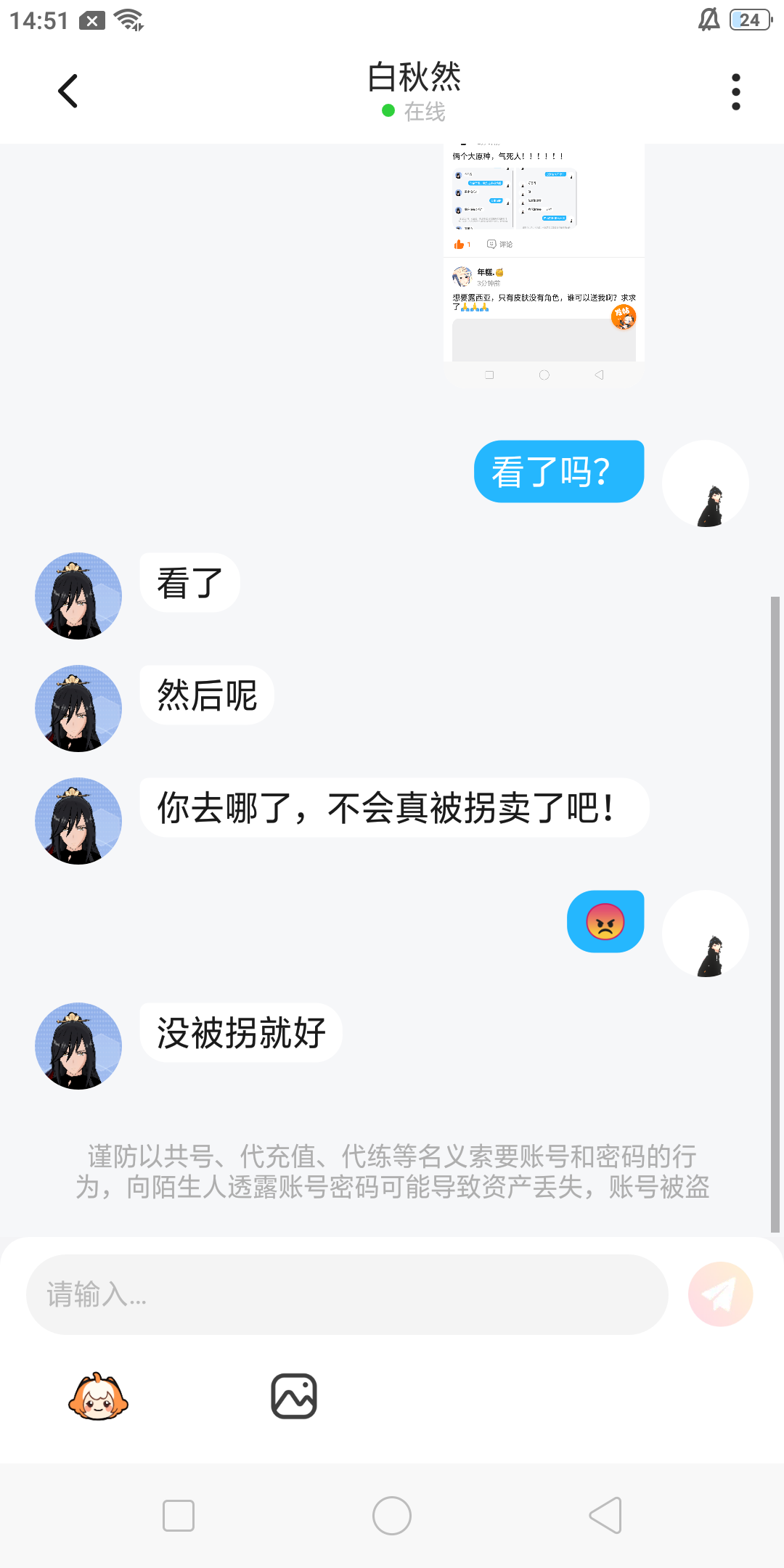Show recent apps
Viewport: 784px width, 1568px height.
179,1516
